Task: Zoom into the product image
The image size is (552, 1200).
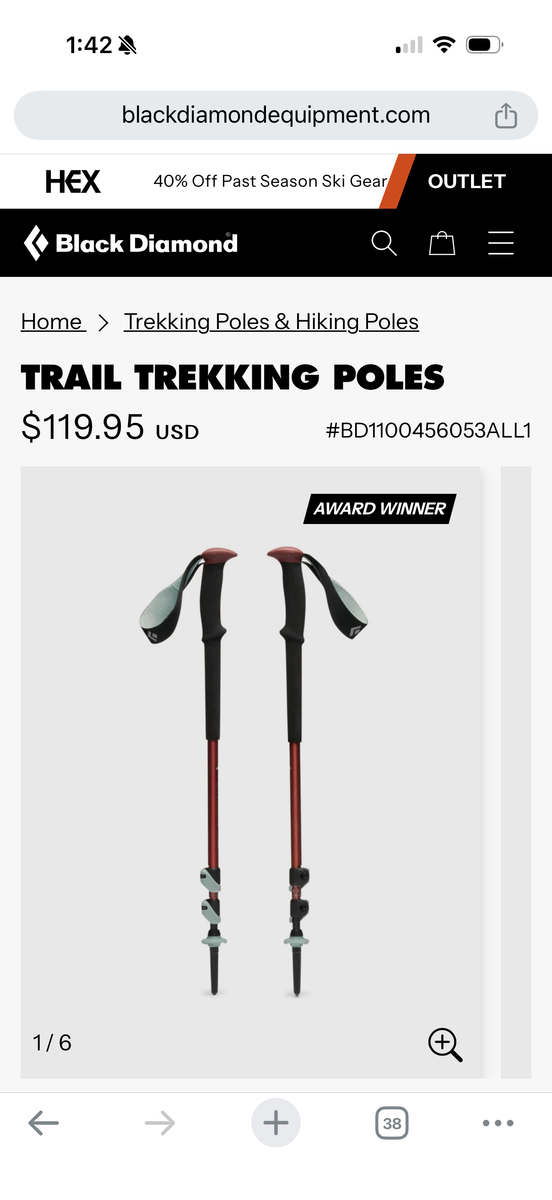Action: point(445,1045)
